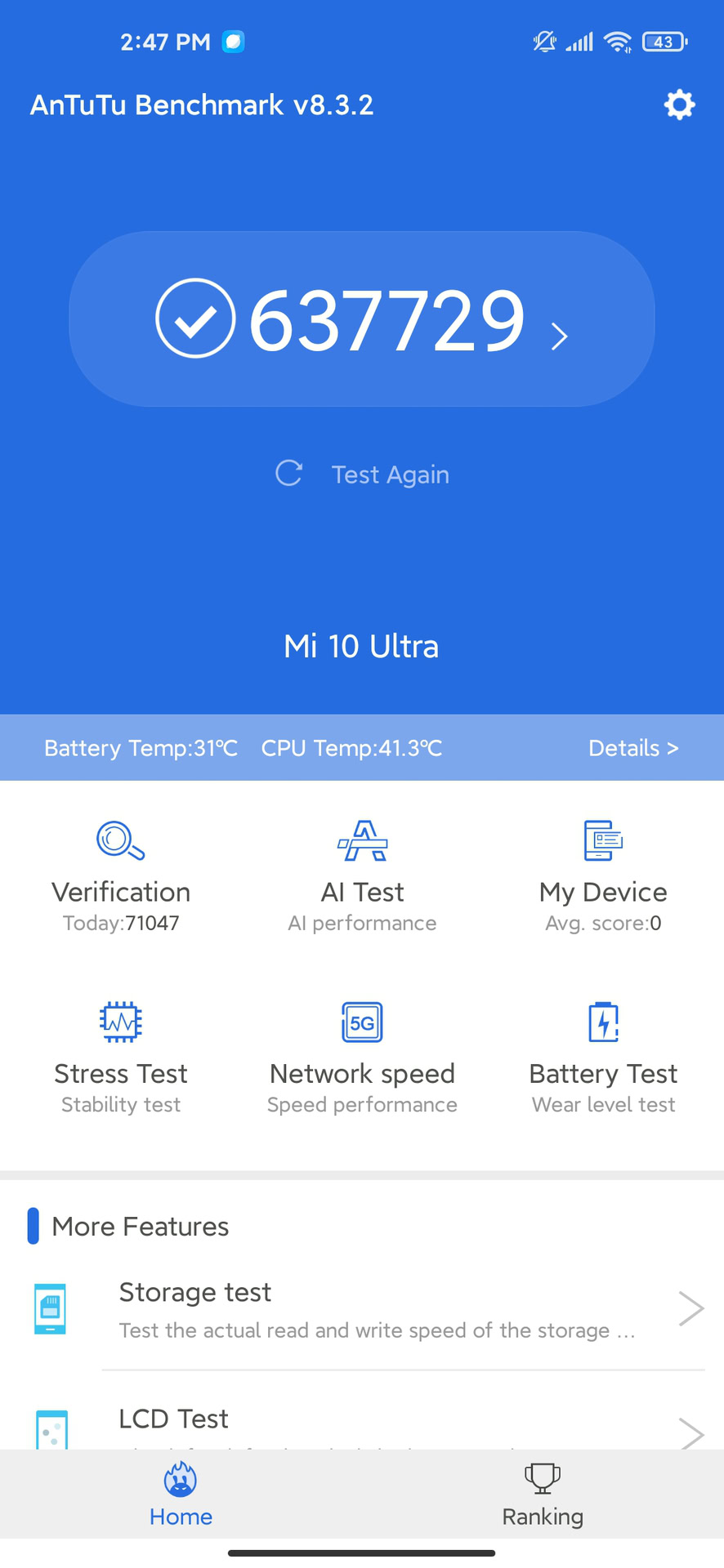Screen dimensions: 724x1568
Task: Open Network speed test
Action: pyautogui.click(x=362, y=1058)
